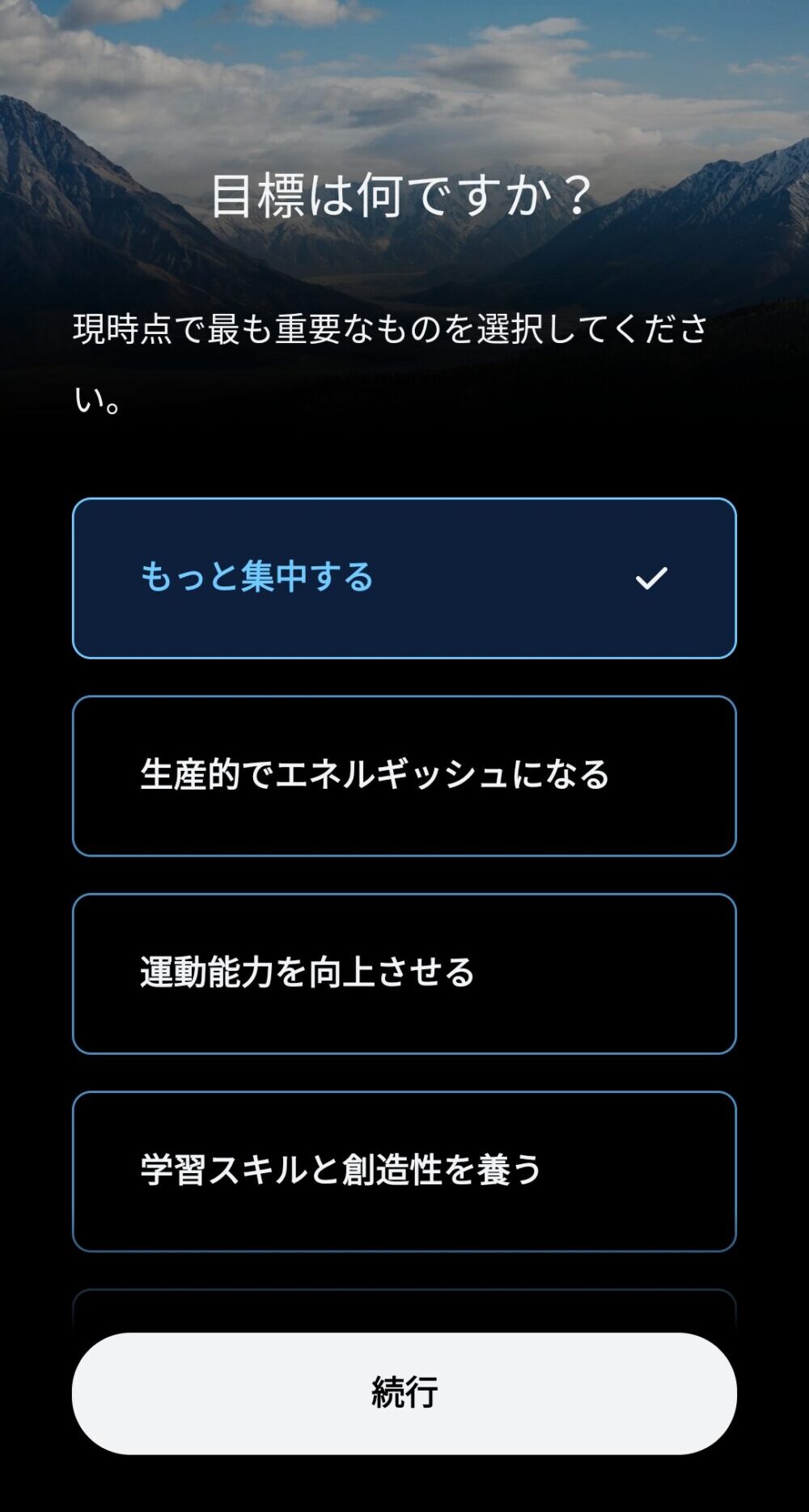Choose the 運動能力を向上させる option
Viewport: 809px width, 1512px height.
pos(404,973)
